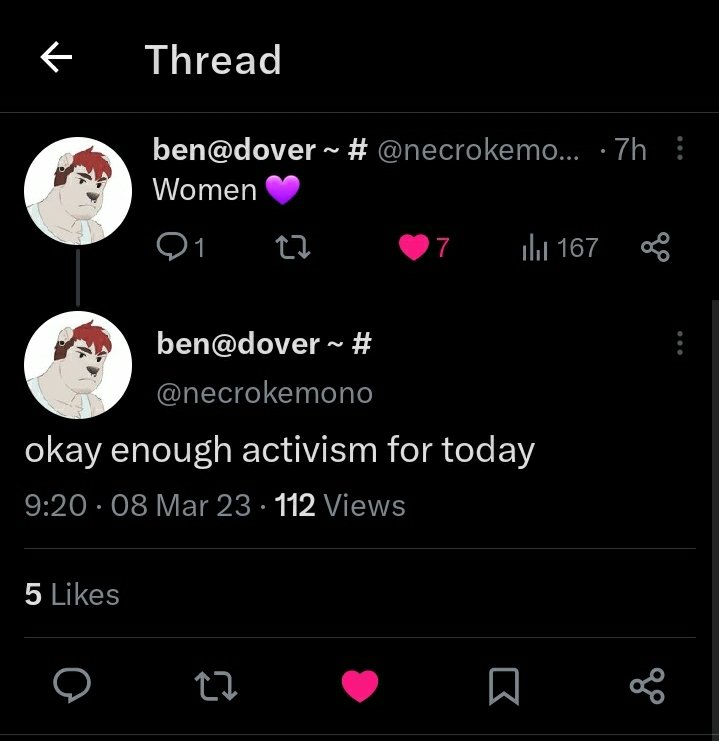Remove like from the activism tweet
The width and height of the screenshot is (719, 741).
360,686
